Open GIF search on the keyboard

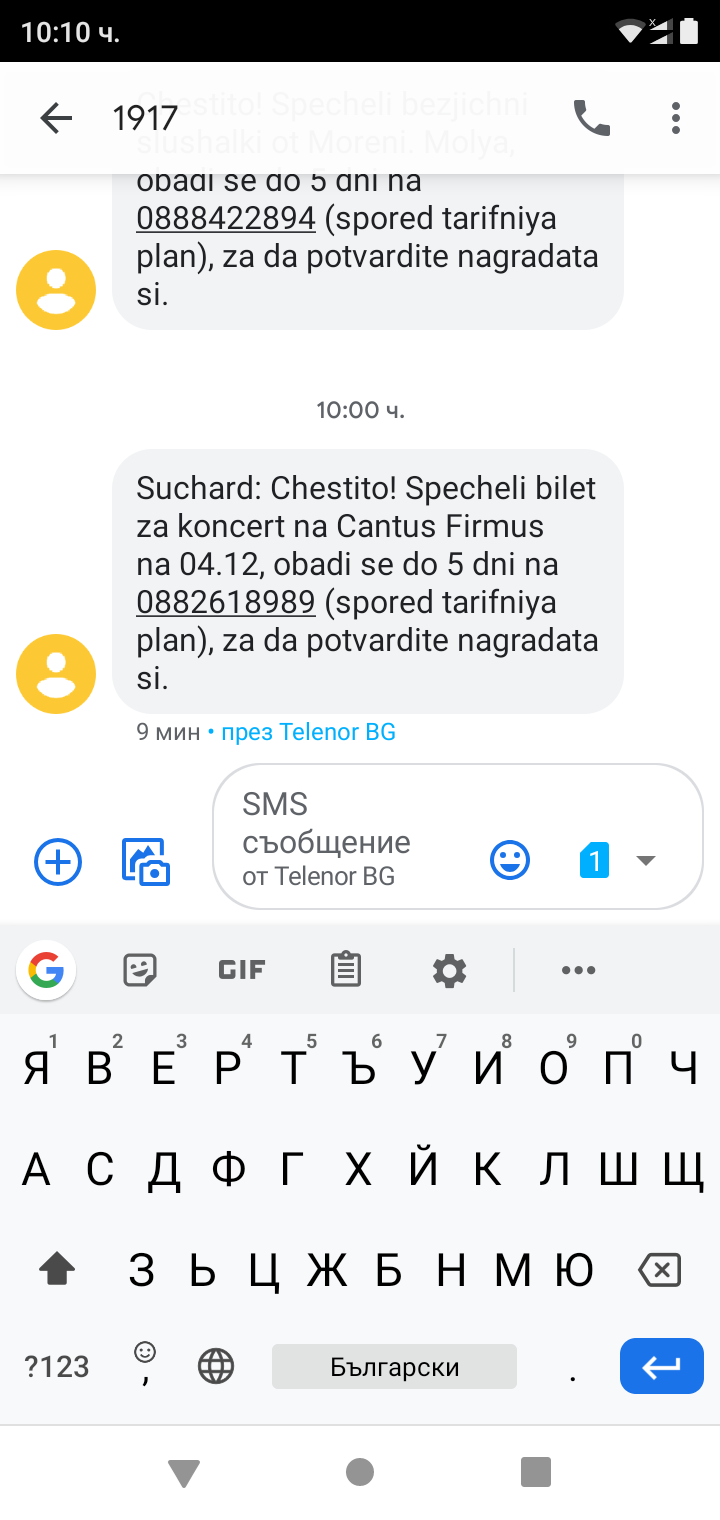click(x=242, y=969)
